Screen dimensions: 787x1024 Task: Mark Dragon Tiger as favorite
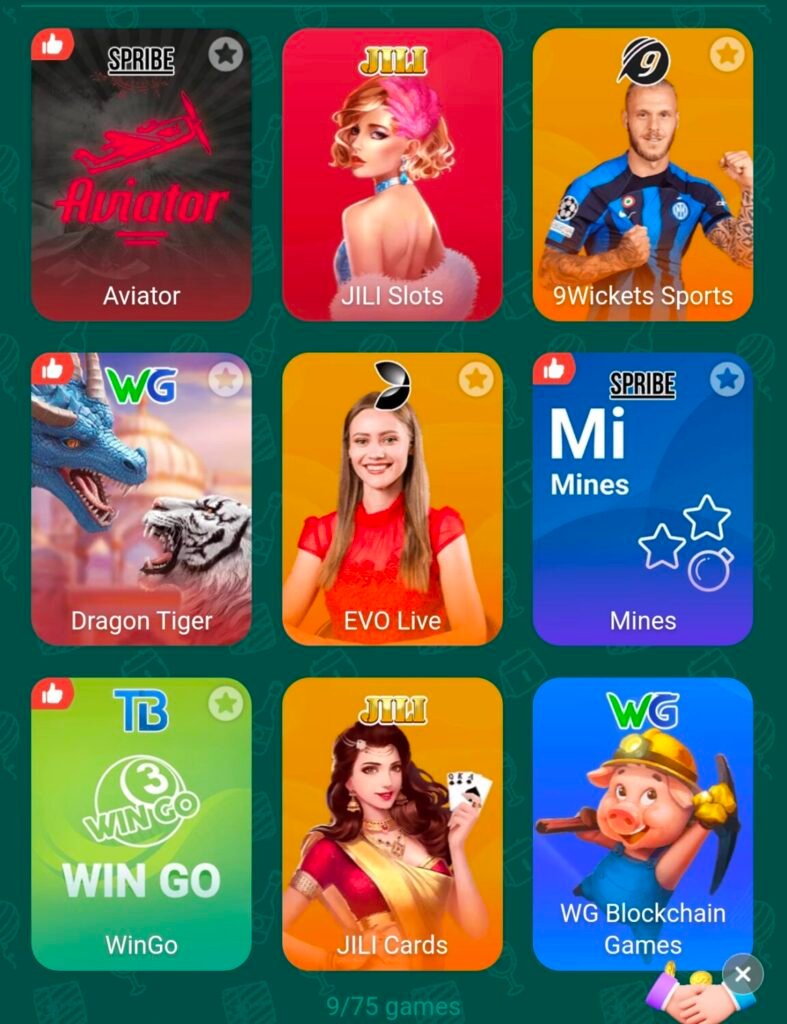(226, 379)
